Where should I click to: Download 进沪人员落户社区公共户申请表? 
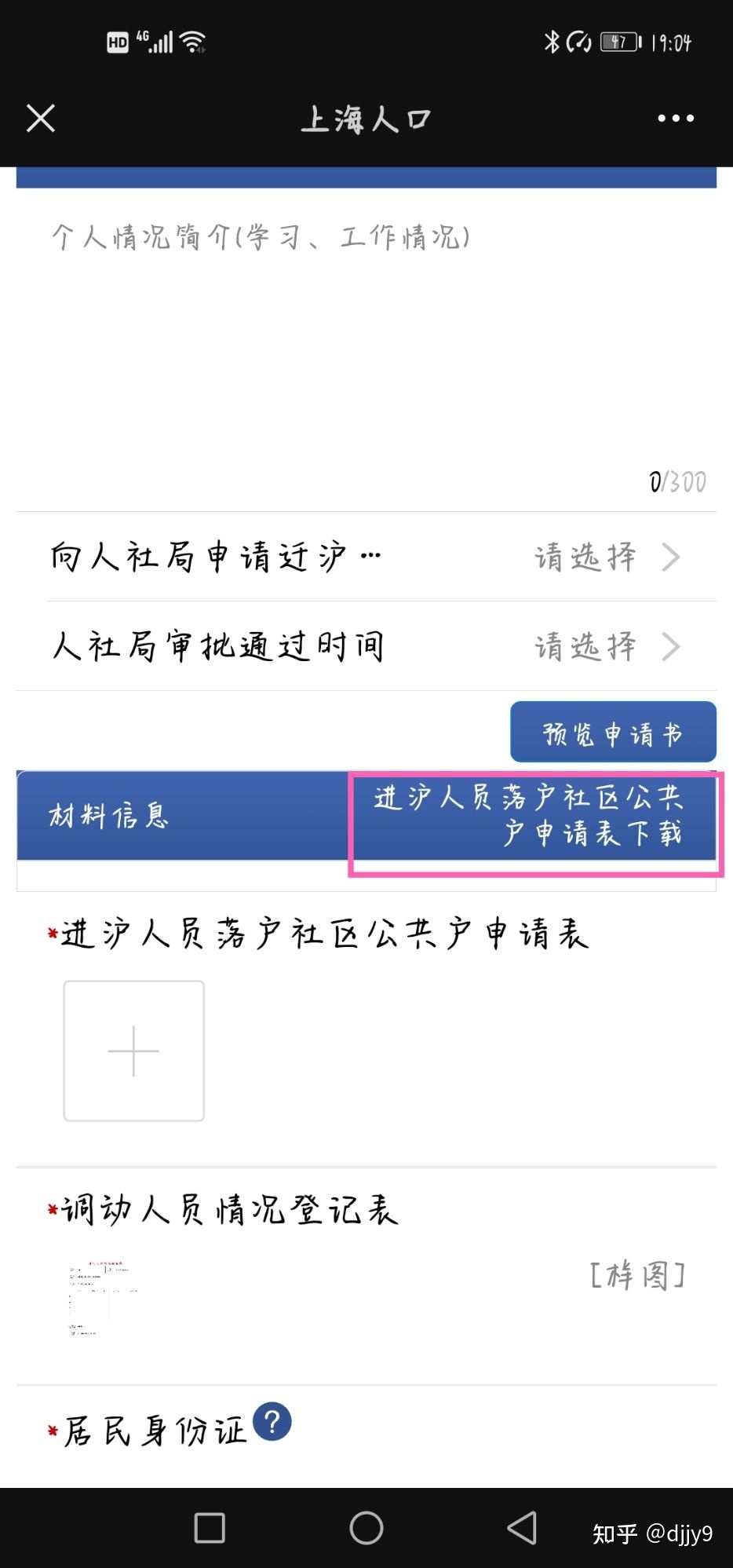click(x=533, y=817)
